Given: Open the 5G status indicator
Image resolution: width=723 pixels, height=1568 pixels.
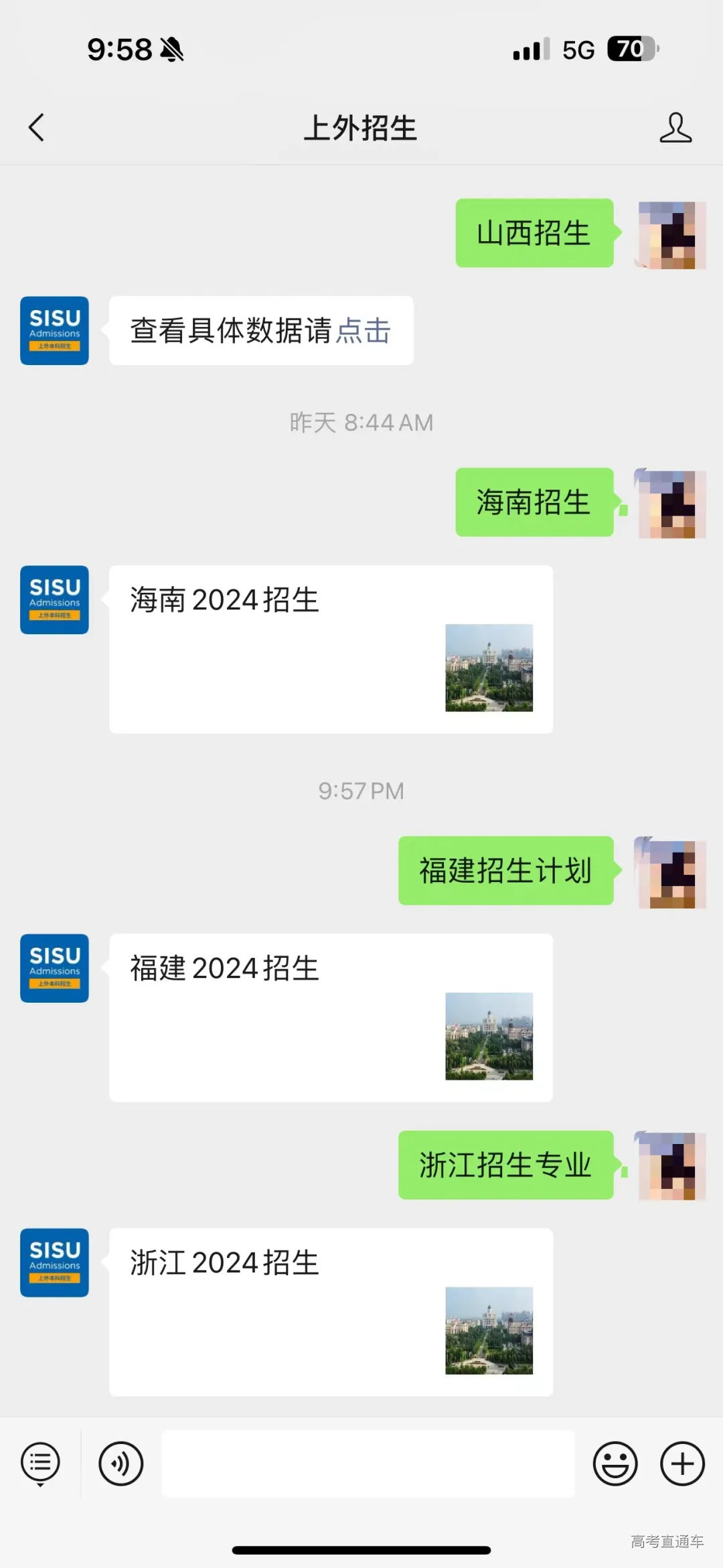Looking at the screenshot, I should (577, 50).
